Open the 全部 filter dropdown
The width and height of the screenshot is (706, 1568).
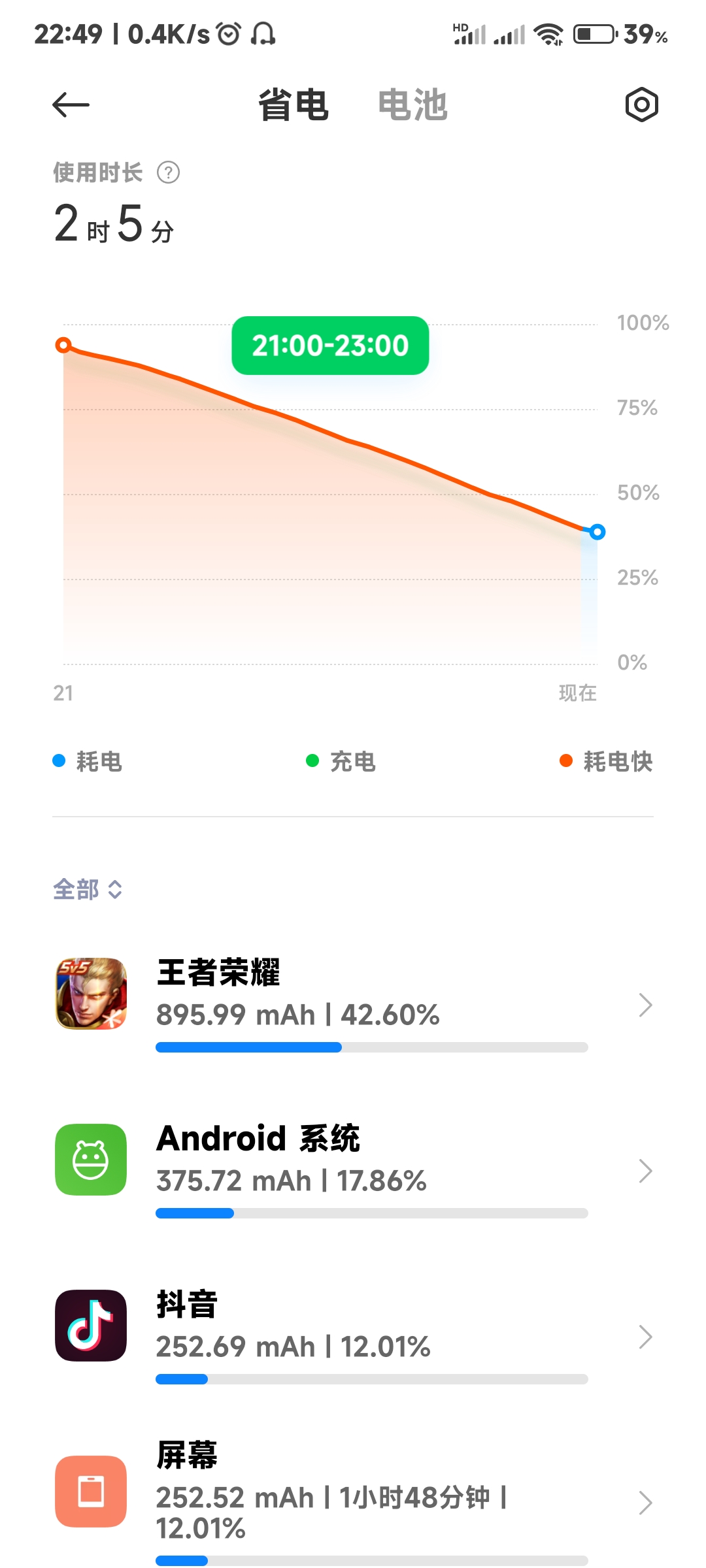pos(88,889)
